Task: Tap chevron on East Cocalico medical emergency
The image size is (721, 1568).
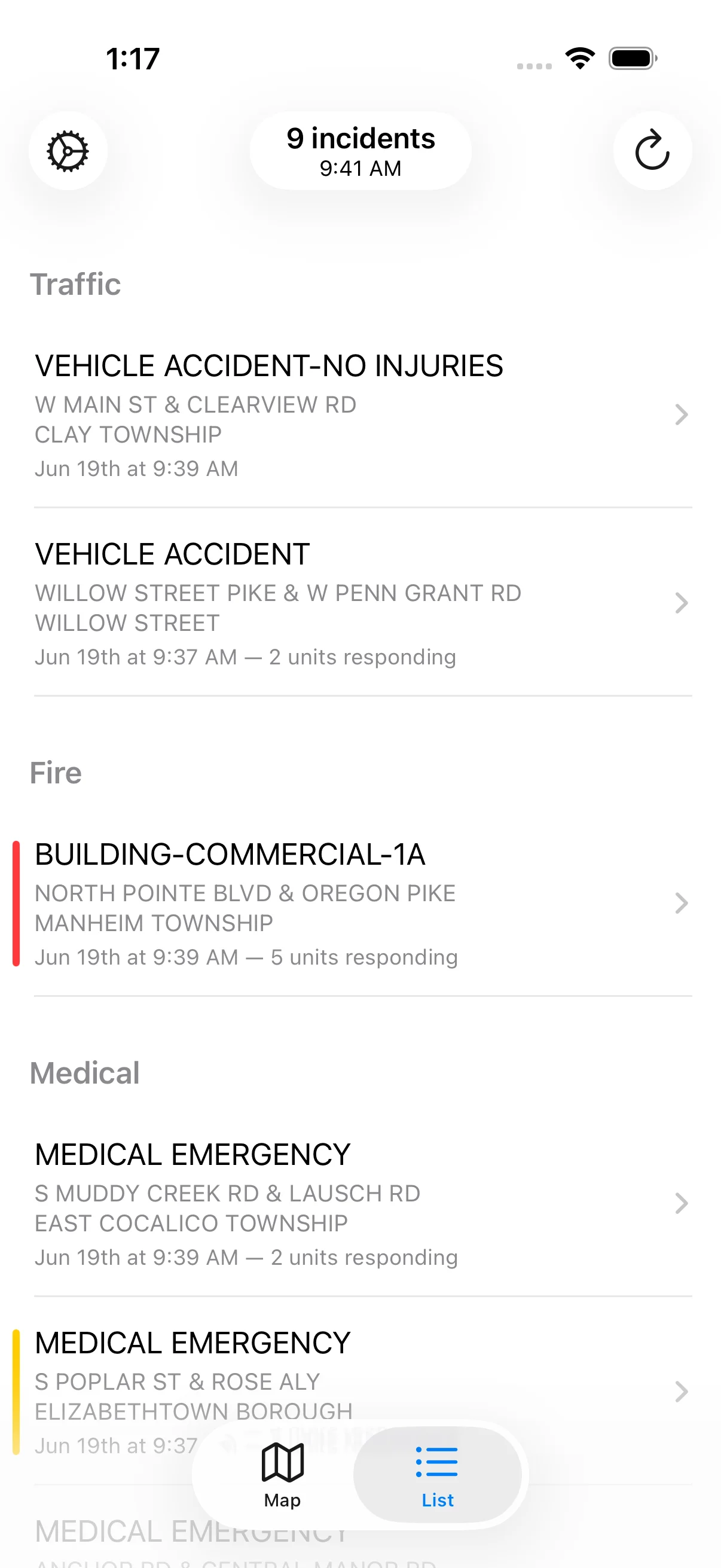Action: (x=682, y=1203)
